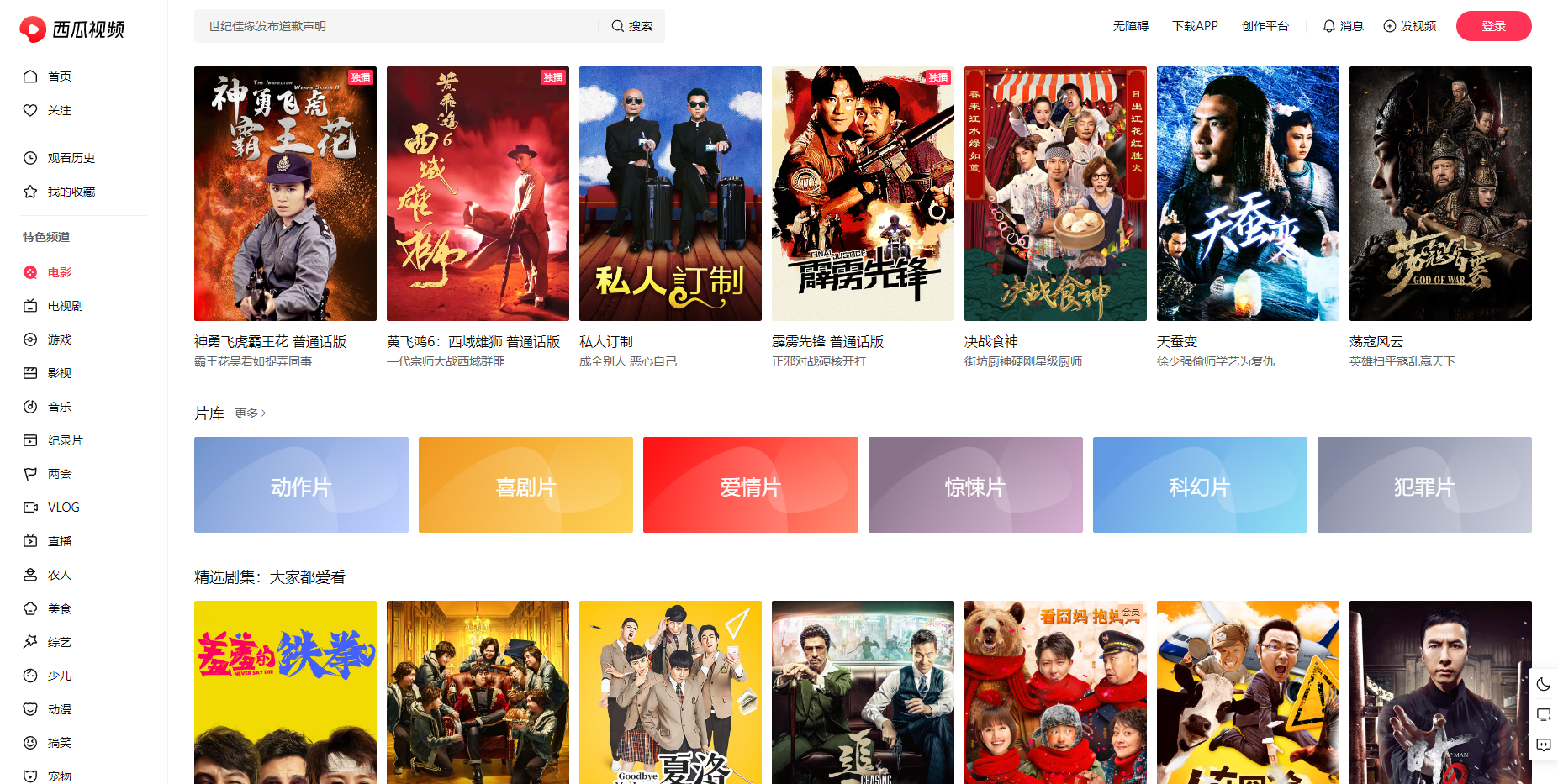The width and height of the screenshot is (1558, 784).
Task: Switch to the 电视剧 channel
Action: coord(65,306)
